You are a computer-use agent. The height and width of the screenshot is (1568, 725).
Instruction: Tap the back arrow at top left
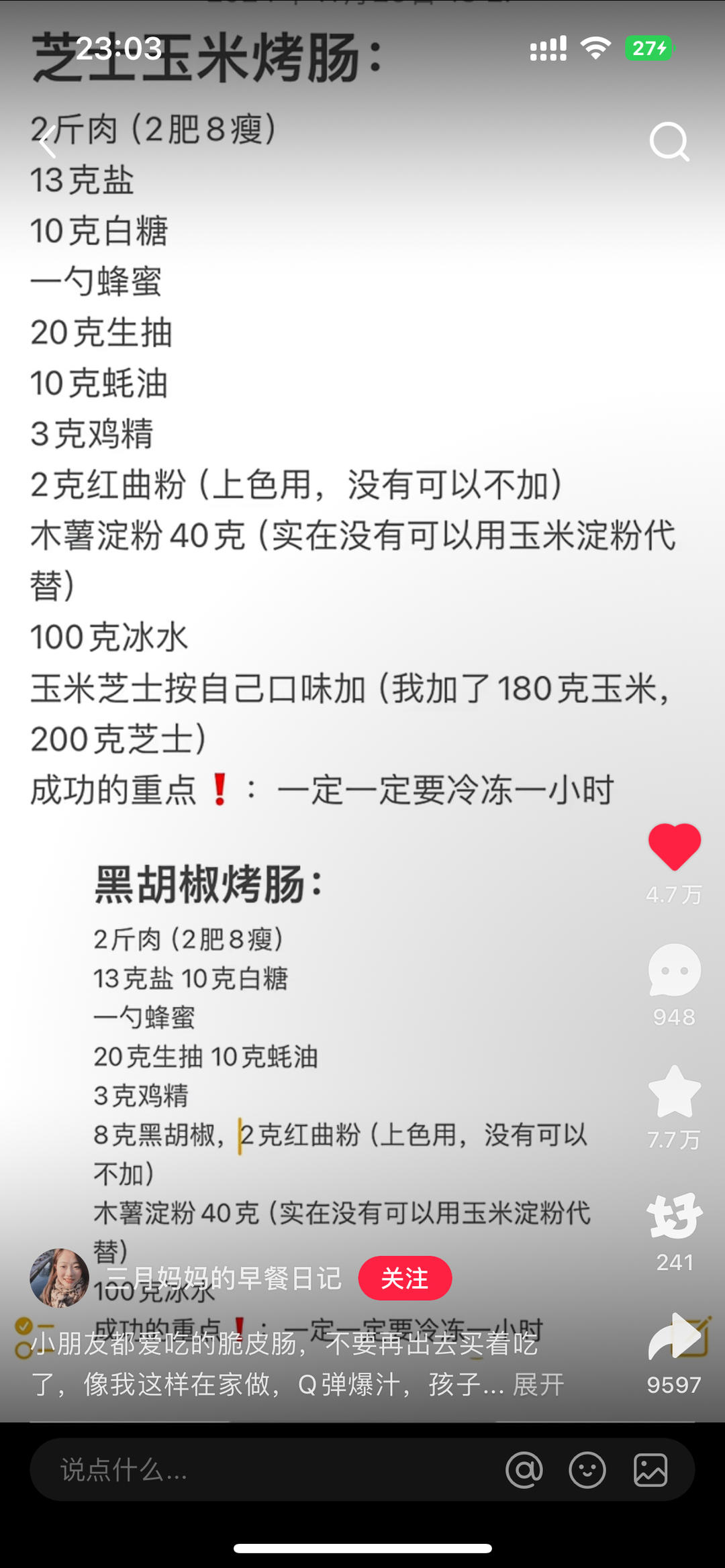pos(48,143)
